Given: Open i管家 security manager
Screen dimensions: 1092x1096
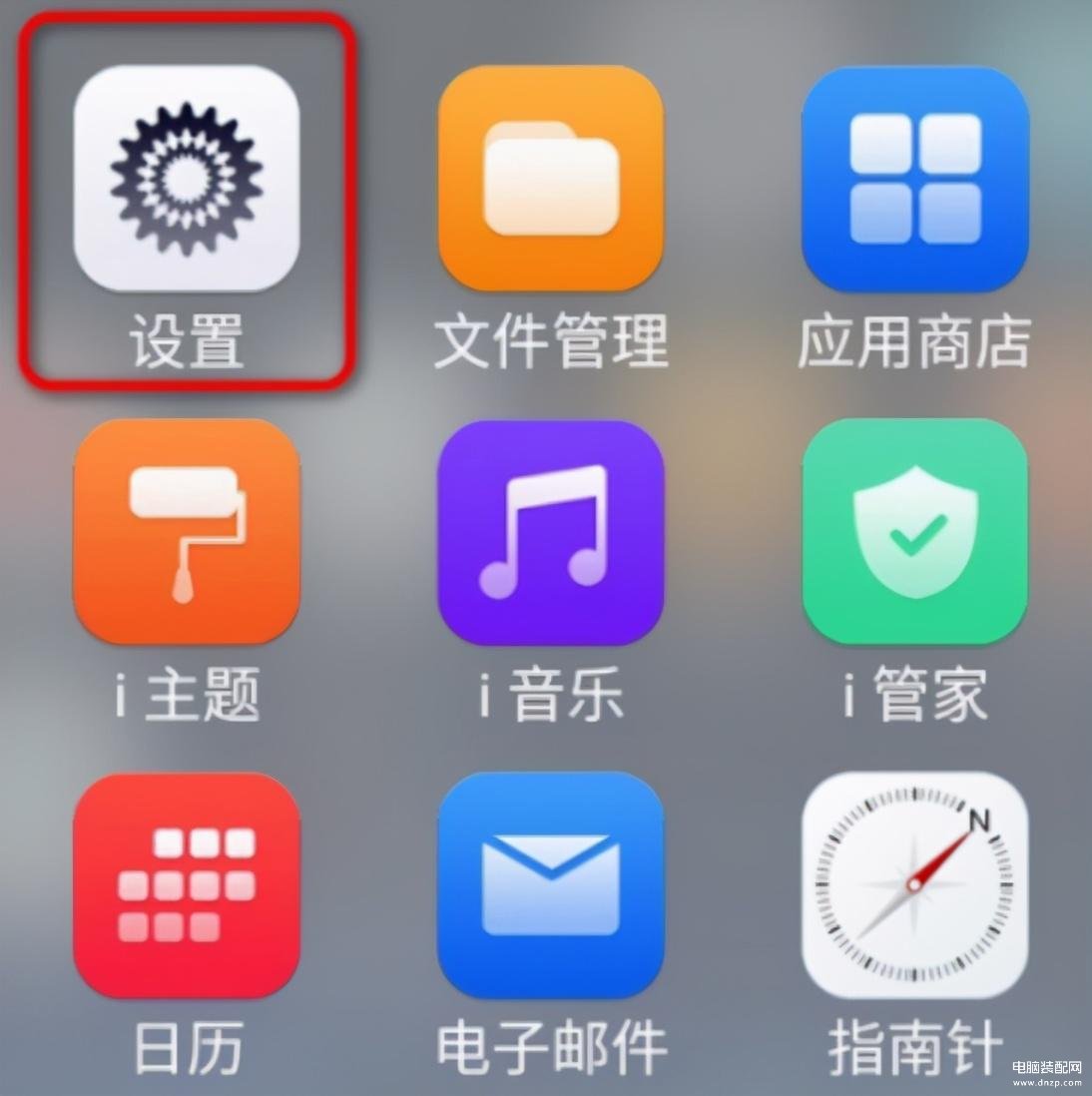Looking at the screenshot, I should coord(914,532).
